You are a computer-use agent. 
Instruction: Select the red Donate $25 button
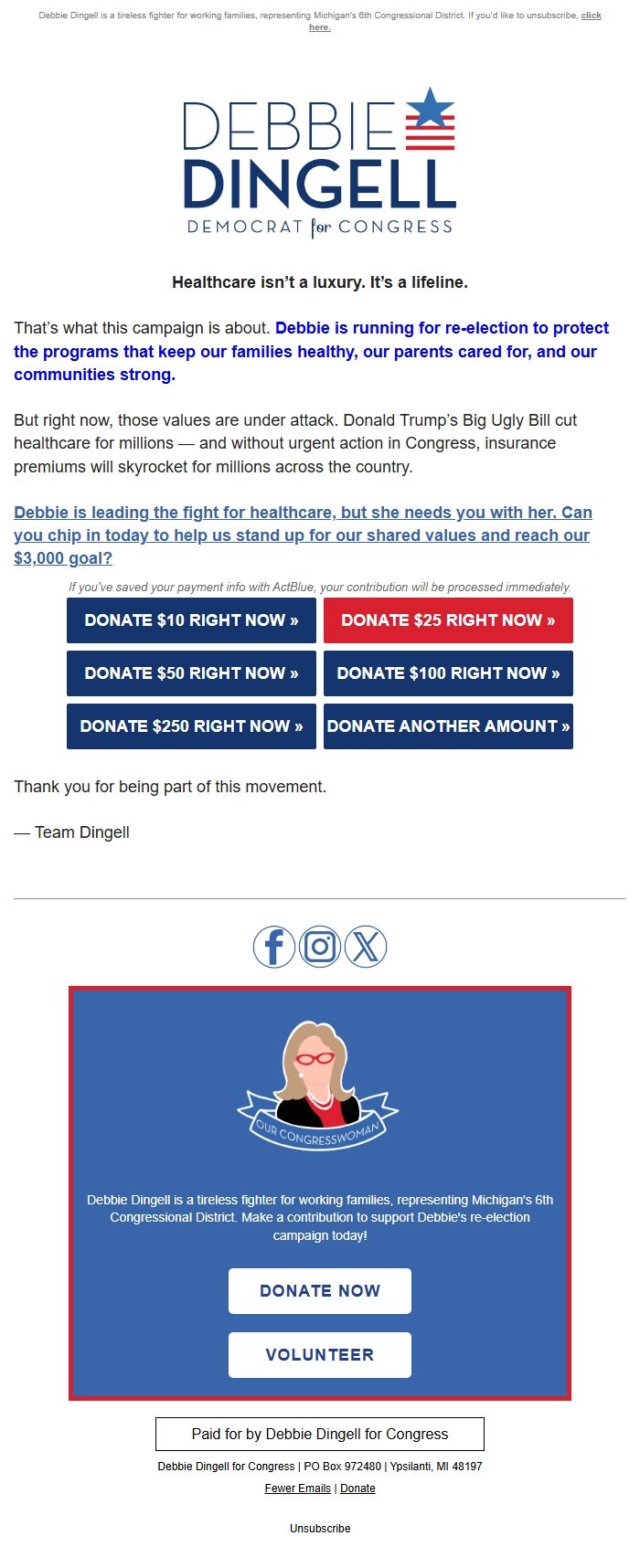click(x=448, y=620)
